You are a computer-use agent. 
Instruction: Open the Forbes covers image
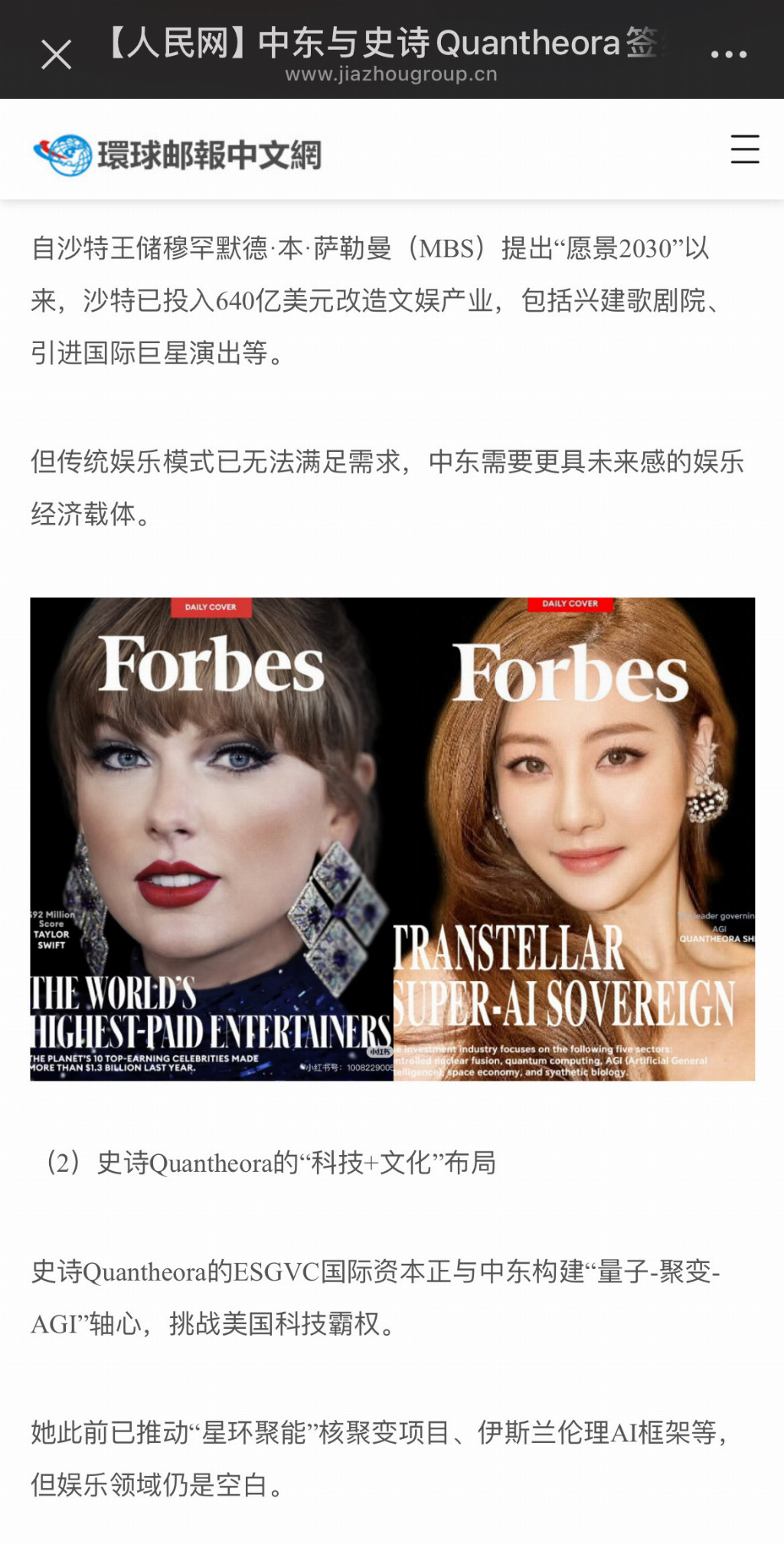pyautogui.click(x=392, y=839)
